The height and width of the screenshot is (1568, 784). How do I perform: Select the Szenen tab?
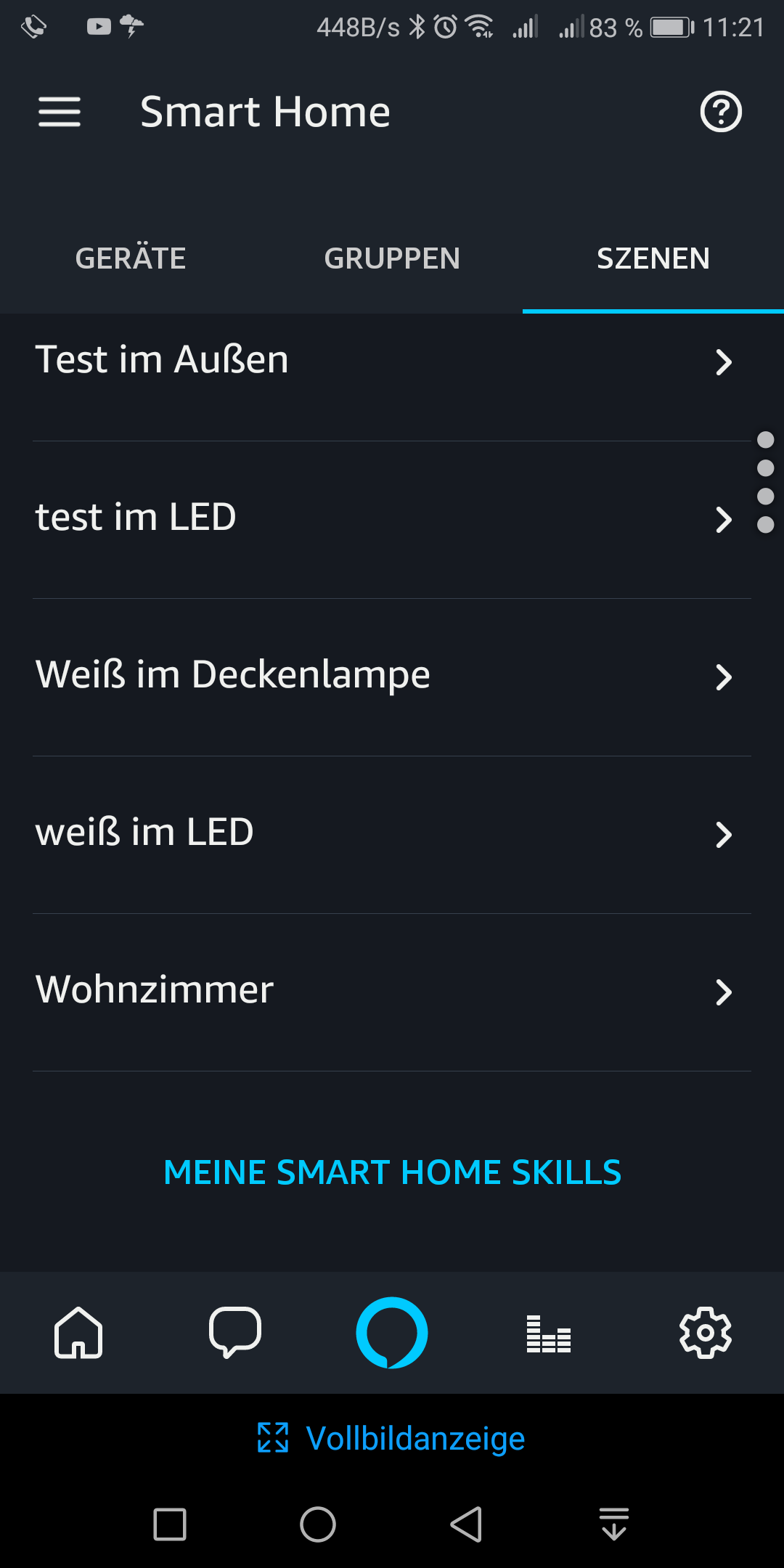point(653,258)
